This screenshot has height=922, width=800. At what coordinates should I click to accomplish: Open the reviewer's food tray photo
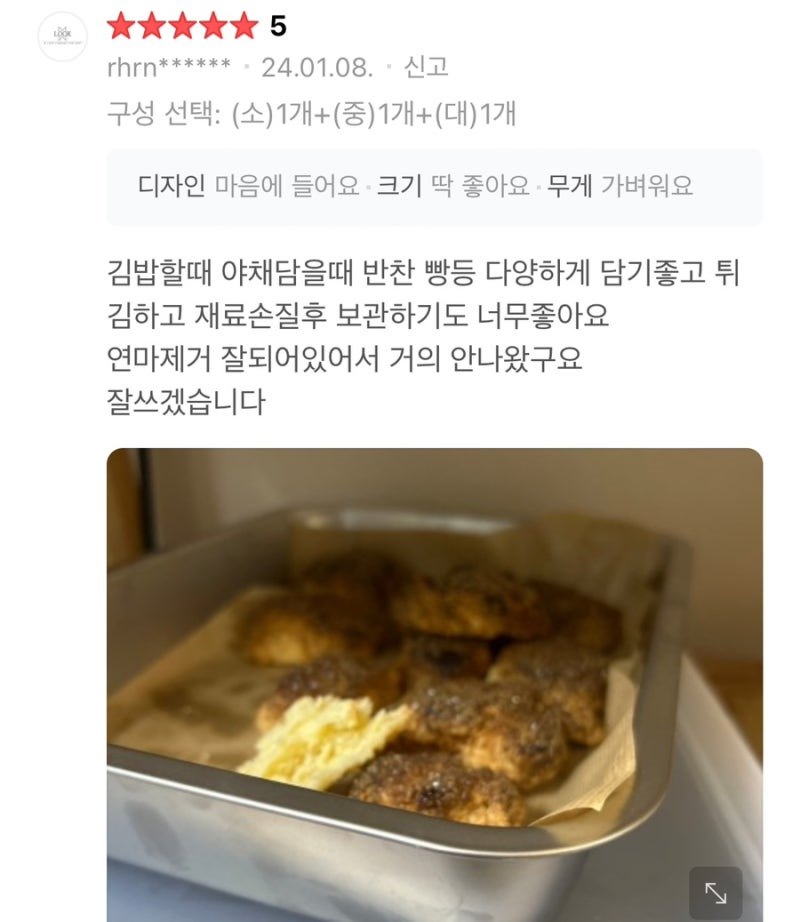(434, 680)
